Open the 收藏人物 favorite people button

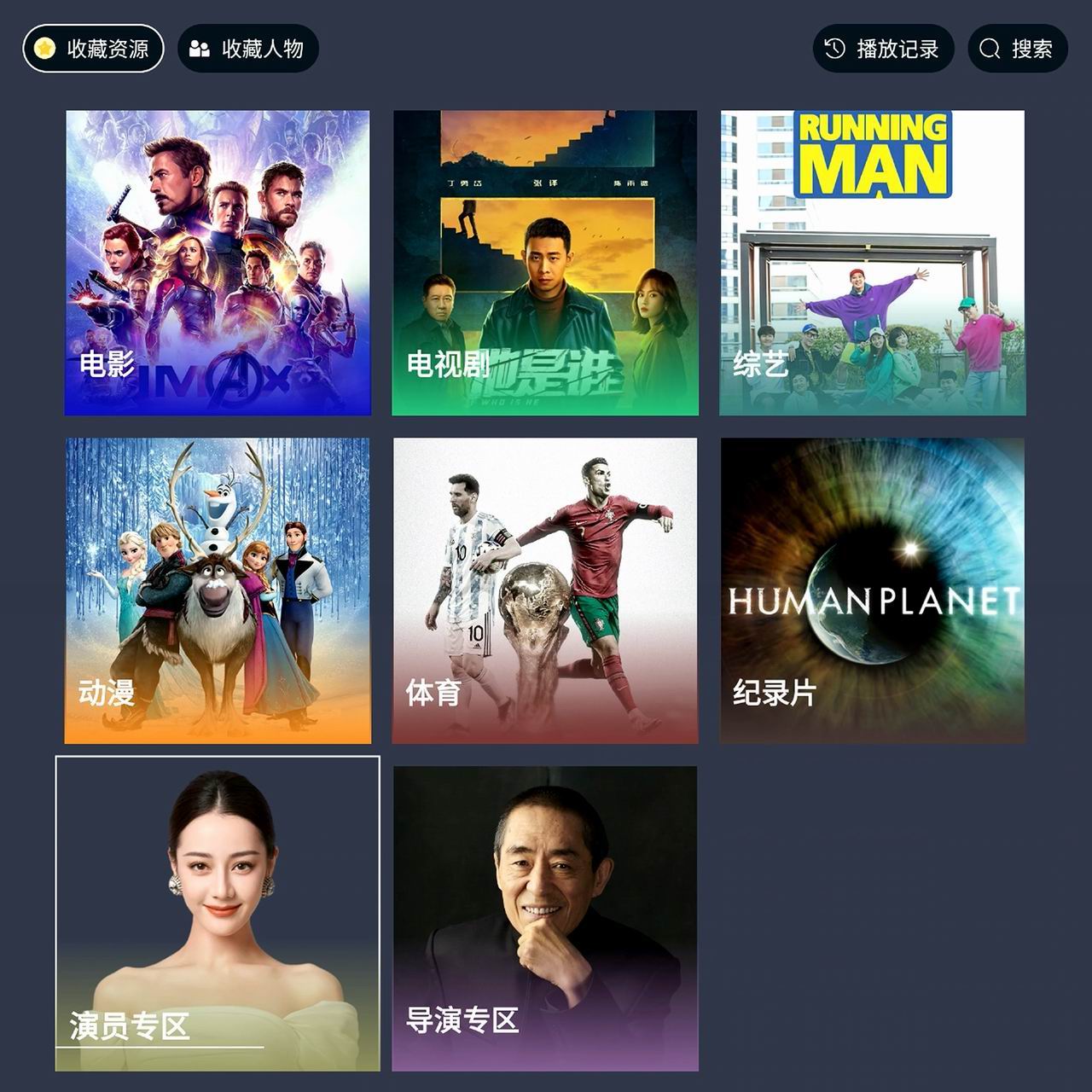pyautogui.click(x=247, y=49)
